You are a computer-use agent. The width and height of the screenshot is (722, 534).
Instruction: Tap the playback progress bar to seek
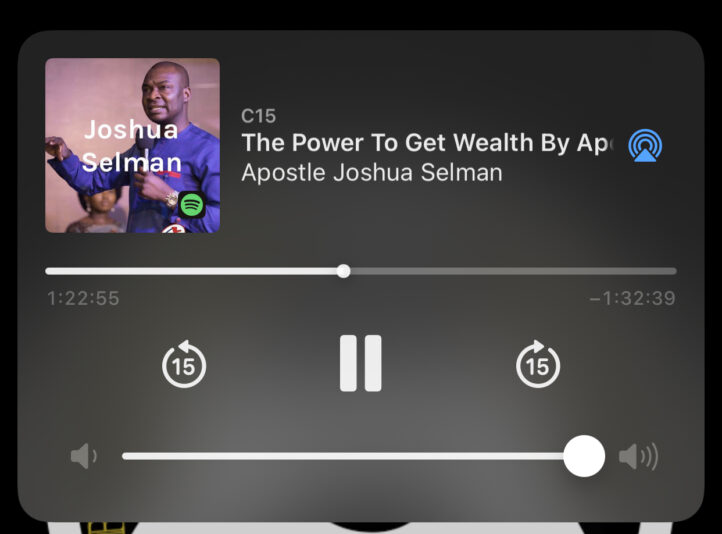(x=360, y=271)
